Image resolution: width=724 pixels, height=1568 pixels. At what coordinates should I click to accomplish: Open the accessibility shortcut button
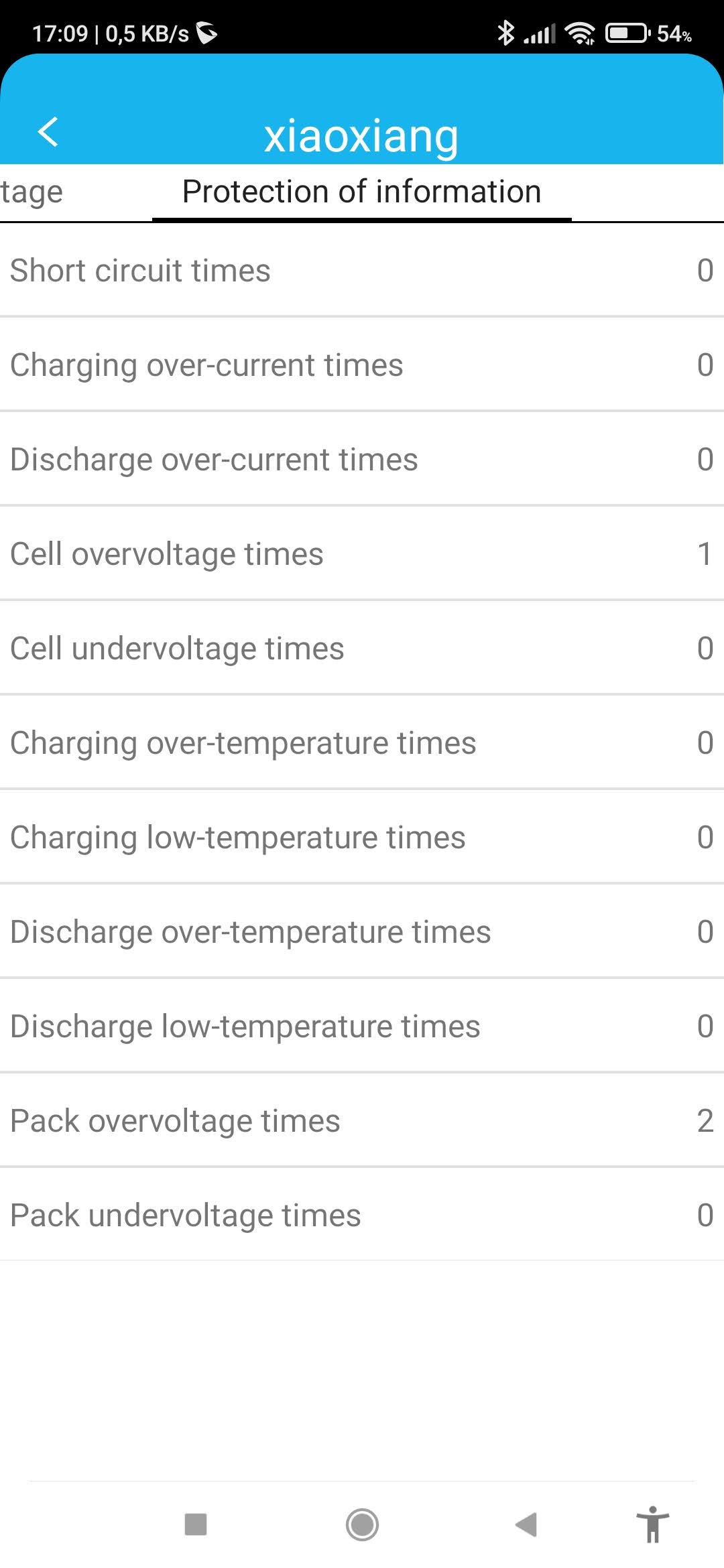point(652,1524)
